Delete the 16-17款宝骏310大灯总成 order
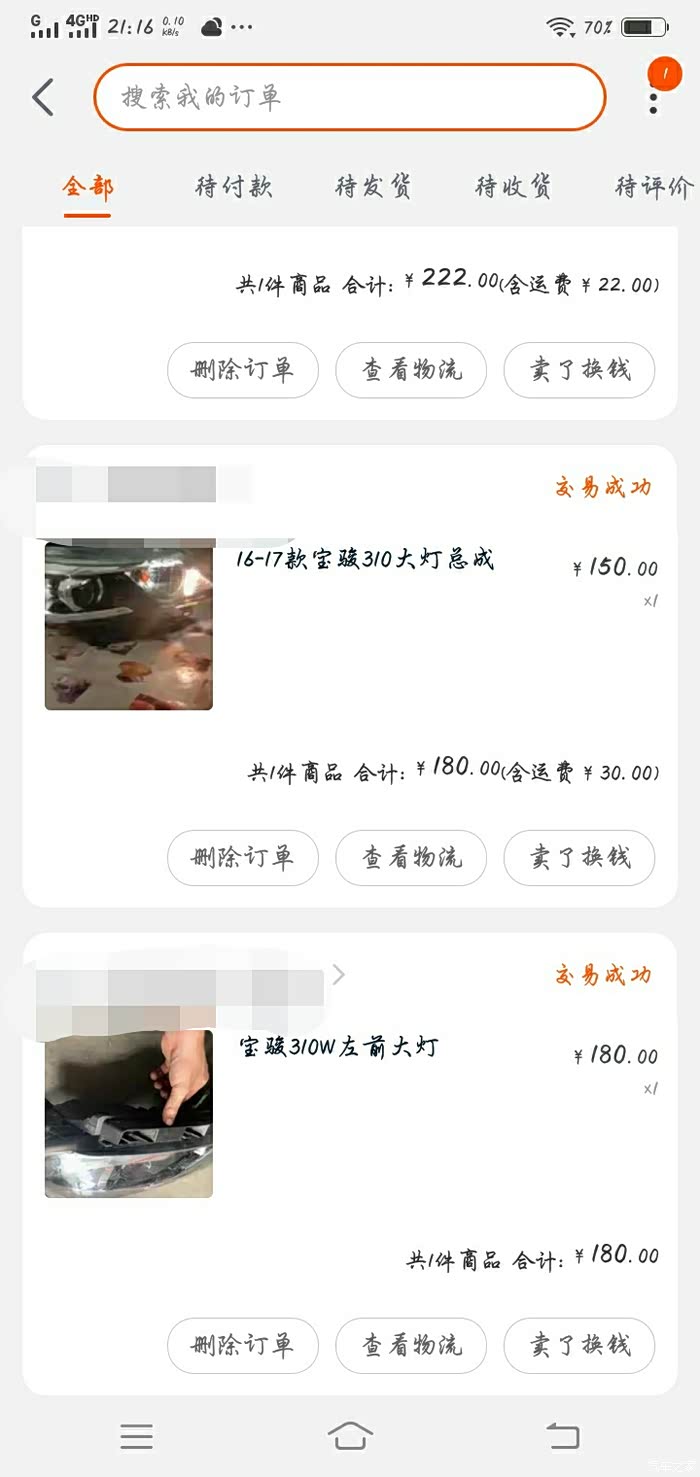Image resolution: width=700 pixels, height=1477 pixels. coord(243,858)
